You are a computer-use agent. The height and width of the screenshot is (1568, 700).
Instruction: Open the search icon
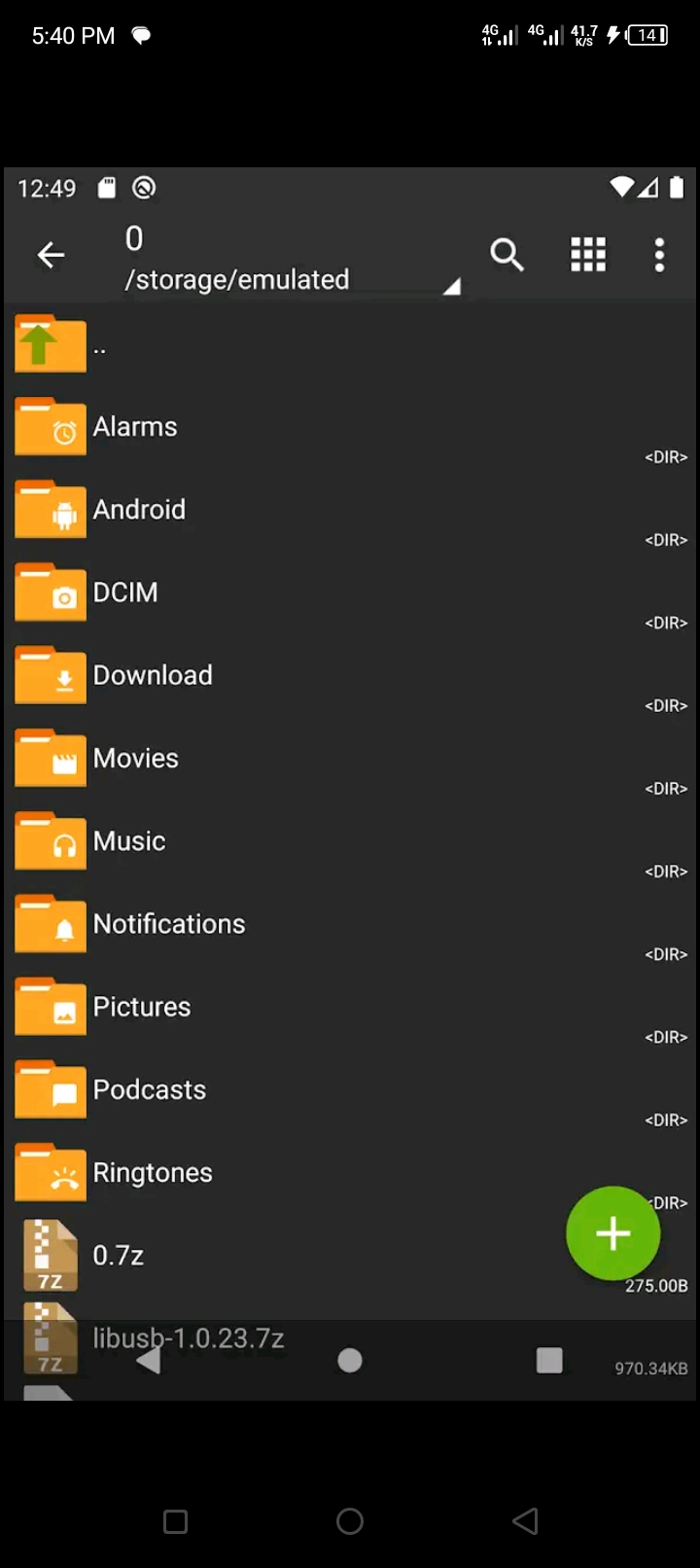pyautogui.click(x=507, y=256)
